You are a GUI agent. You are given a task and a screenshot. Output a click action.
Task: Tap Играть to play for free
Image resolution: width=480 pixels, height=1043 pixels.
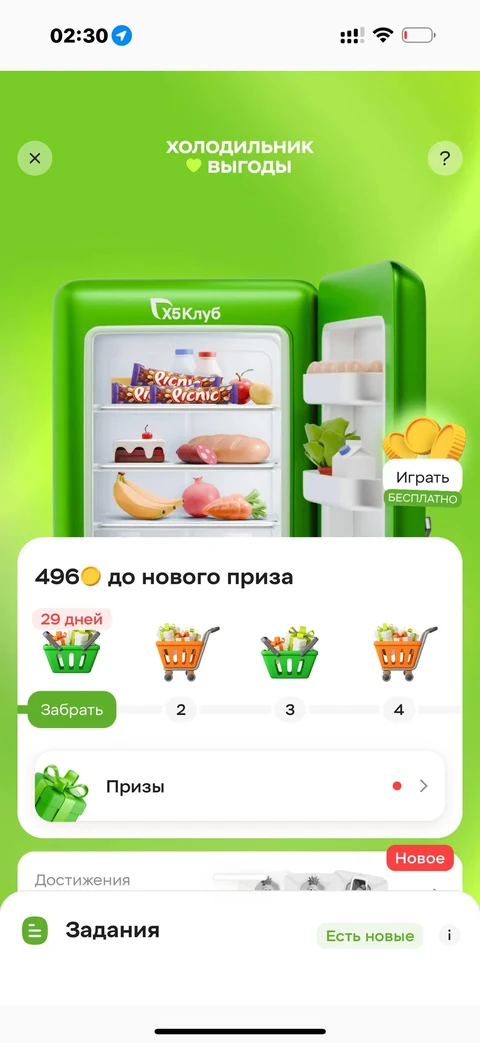click(x=423, y=477)
